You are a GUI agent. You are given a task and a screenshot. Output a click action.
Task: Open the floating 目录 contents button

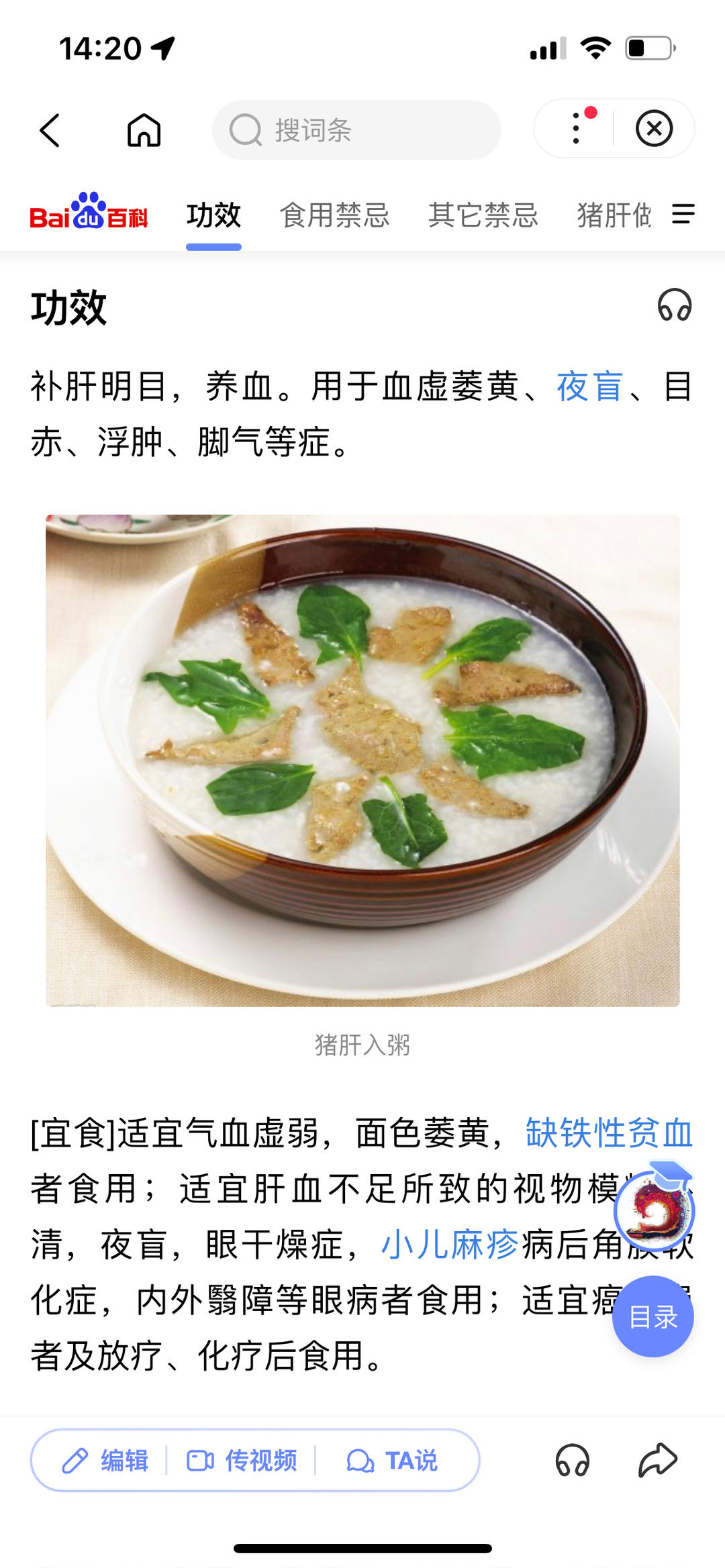(x=652, y=1317)
